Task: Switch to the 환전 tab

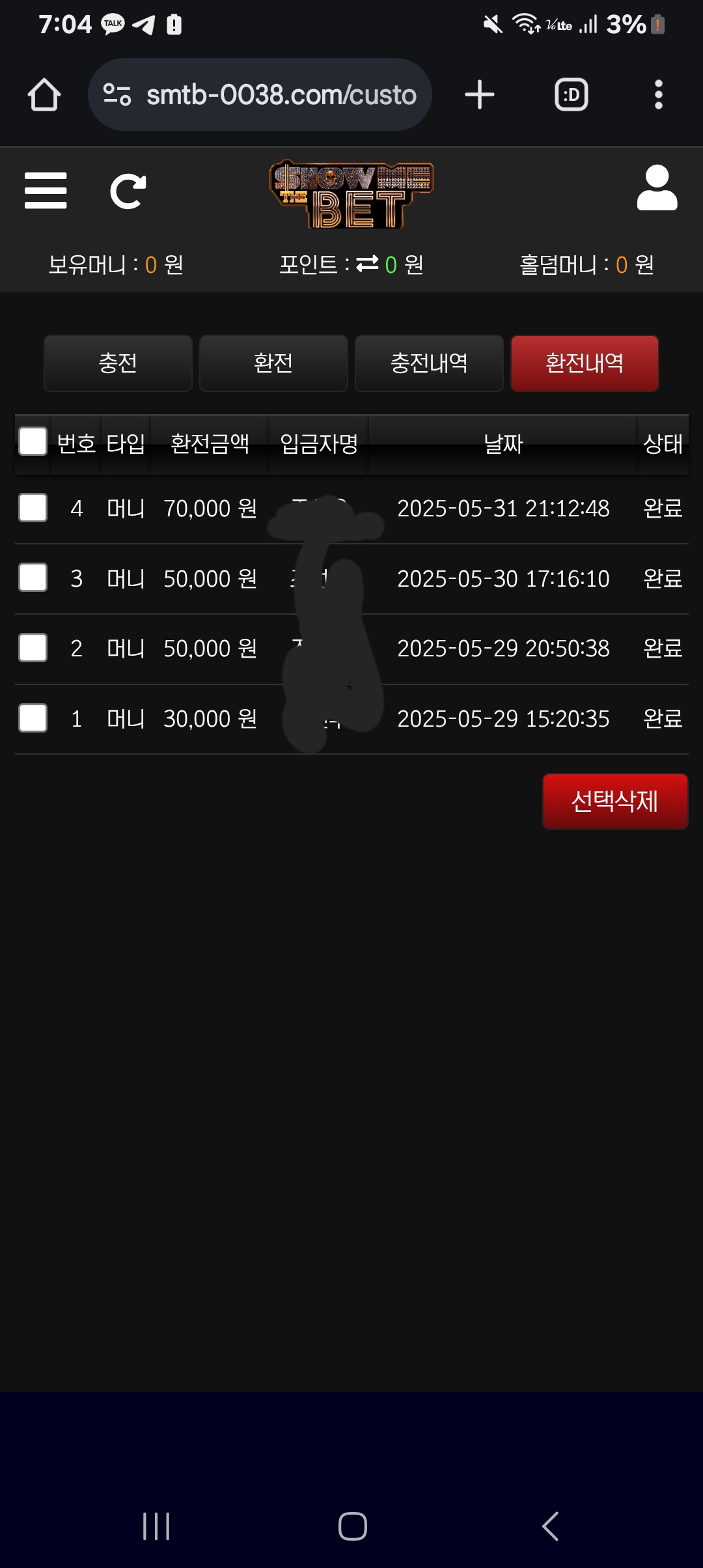Action: (x=273, y=363)
